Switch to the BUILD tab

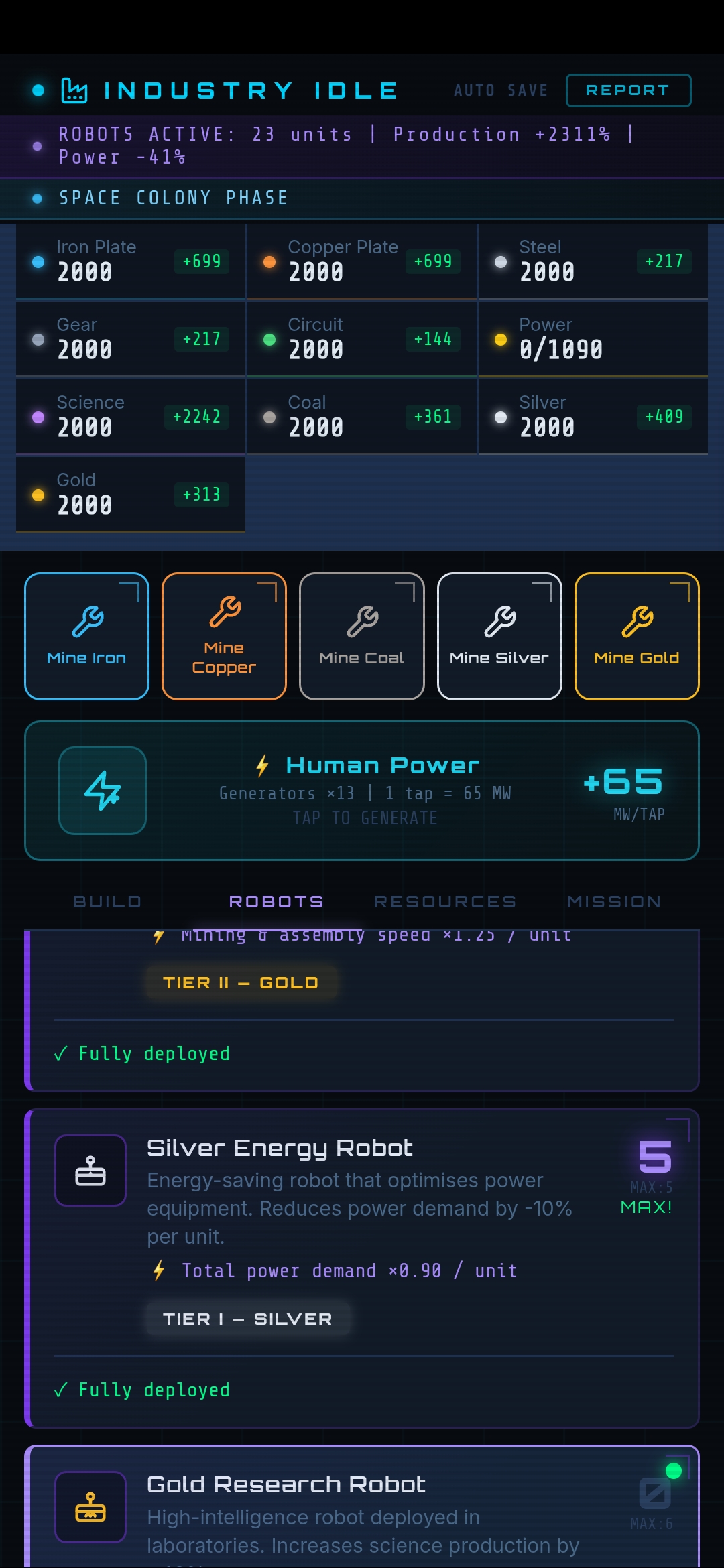pyautogui.click(x=107, y=902)
